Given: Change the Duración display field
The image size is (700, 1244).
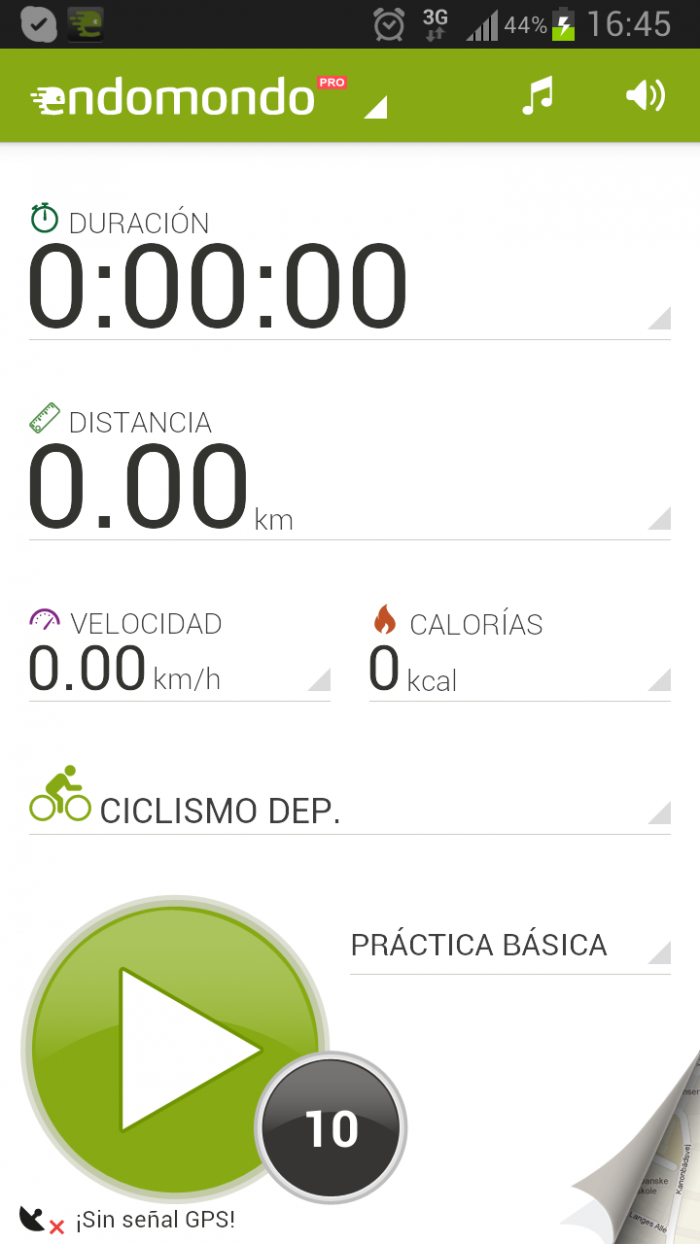Looking at the screenshot, I should click(x=349, y=269).
